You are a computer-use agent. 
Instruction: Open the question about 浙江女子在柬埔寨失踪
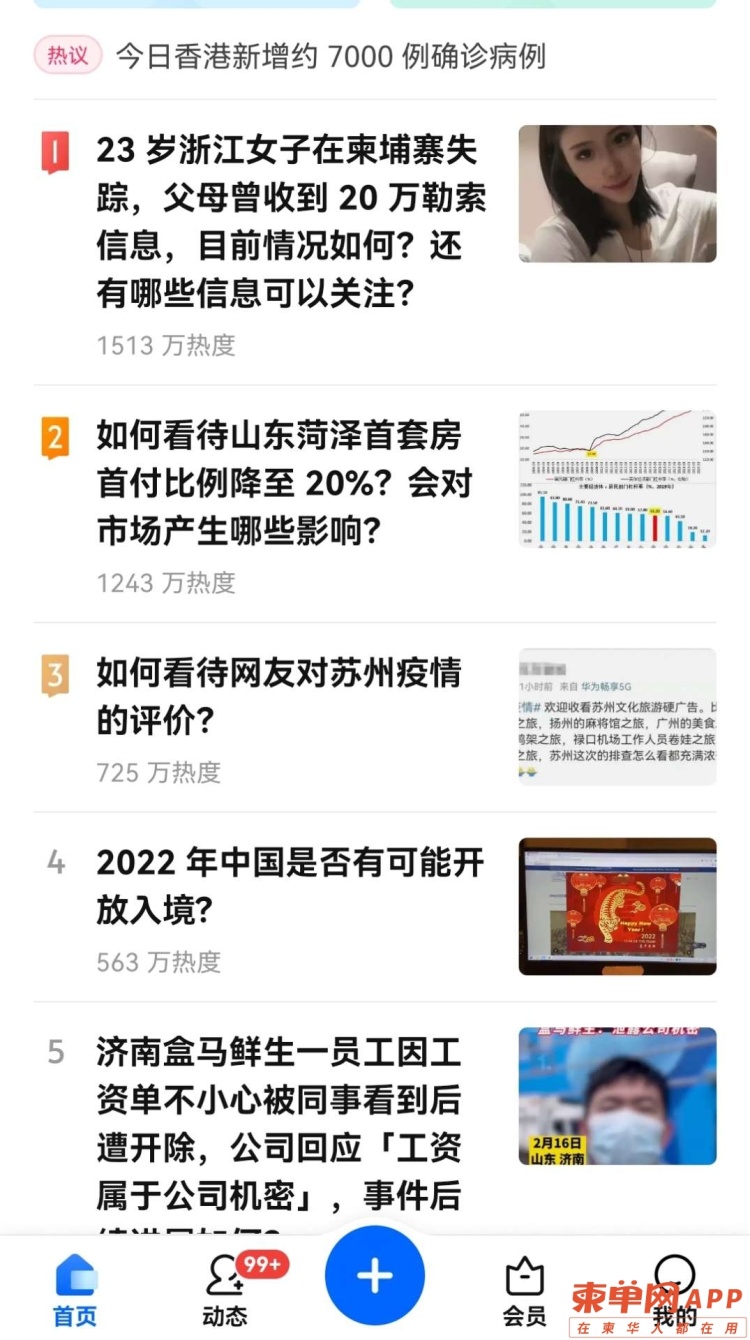(290, 222)
